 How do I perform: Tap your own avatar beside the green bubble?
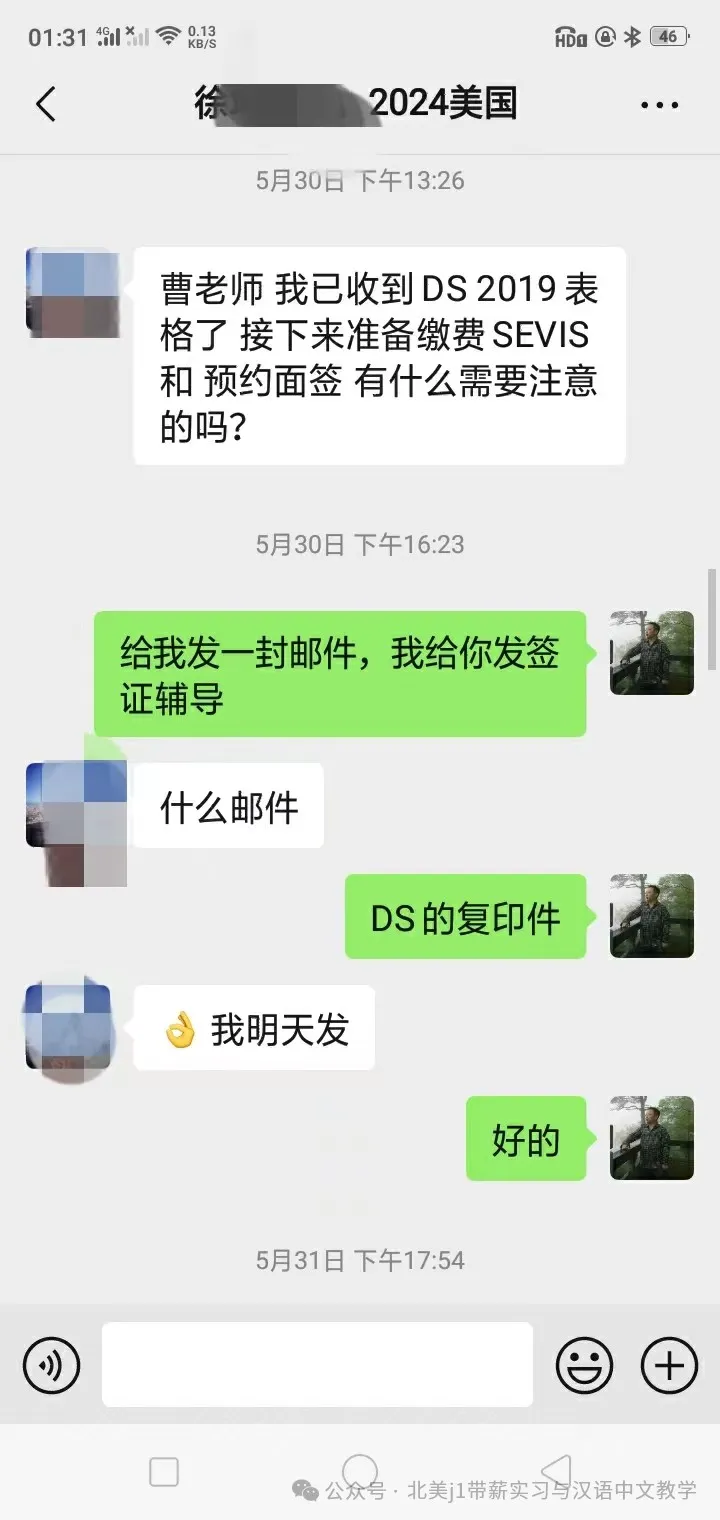[651, 653]
